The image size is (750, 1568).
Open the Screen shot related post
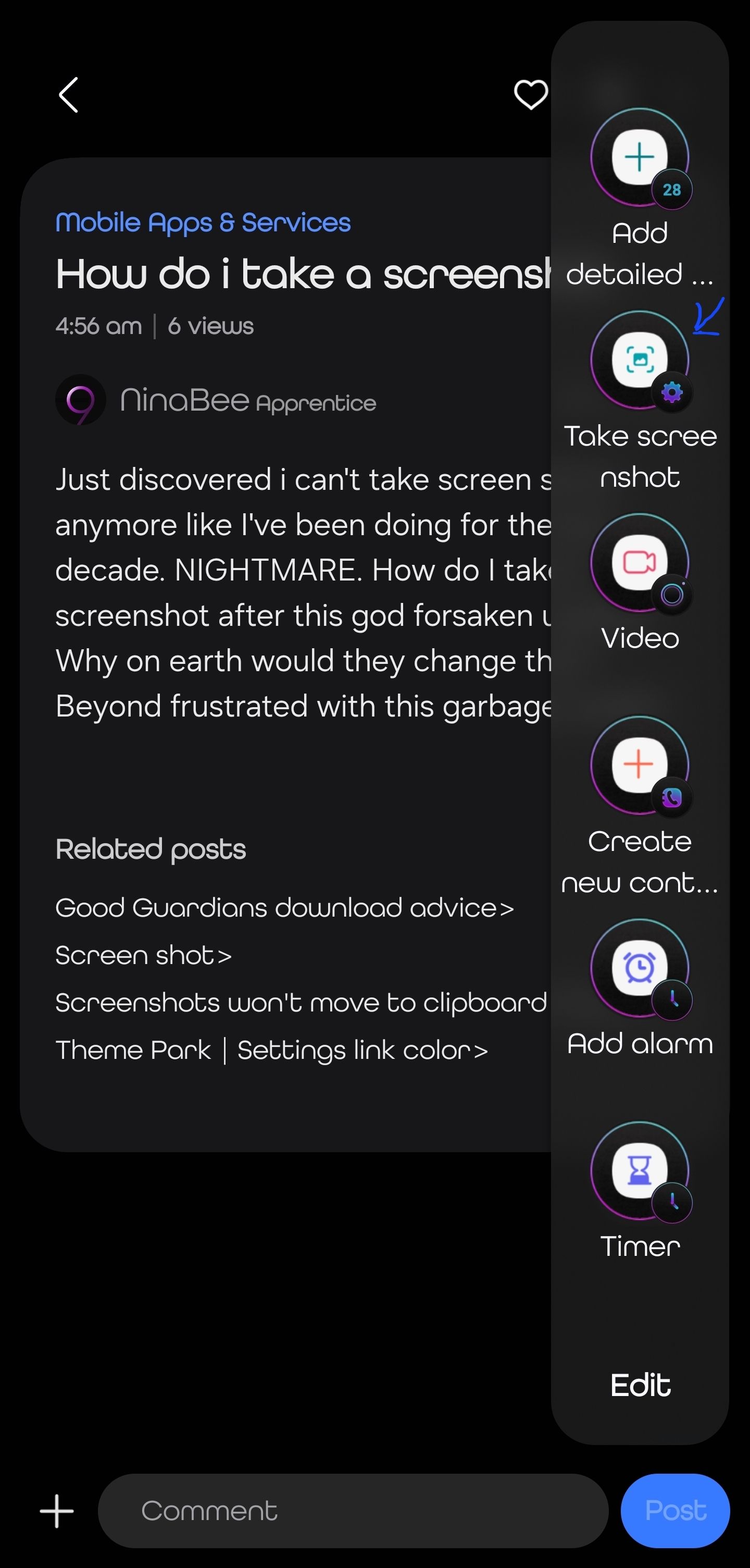tap(144, 955)
